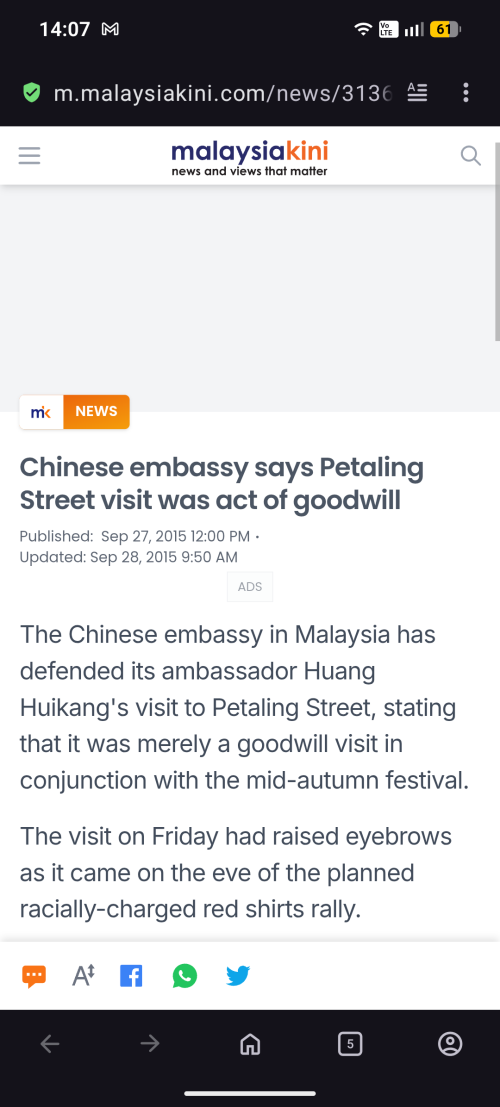
Task: Go back to previous page
Action: (49, 1043)
